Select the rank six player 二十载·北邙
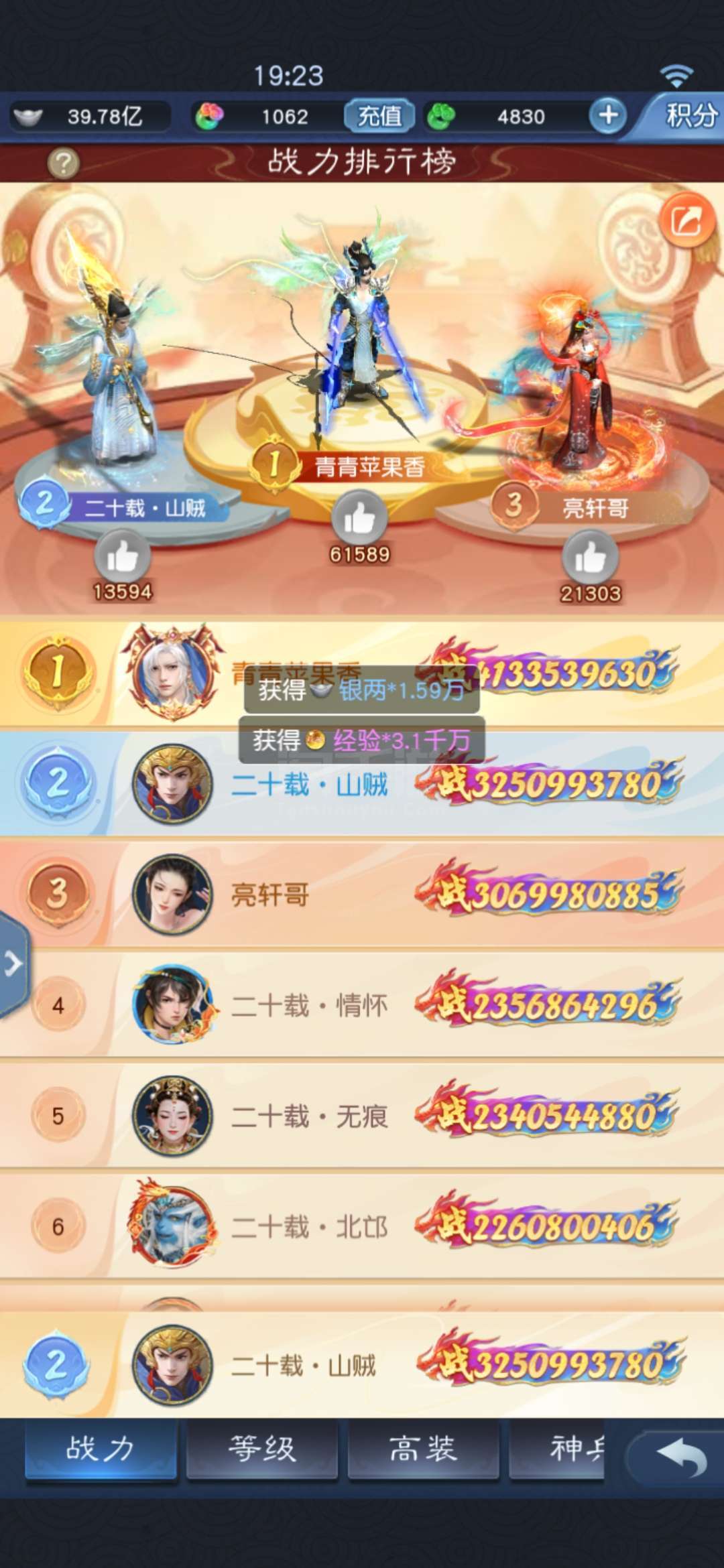 tap(362, 1226)
